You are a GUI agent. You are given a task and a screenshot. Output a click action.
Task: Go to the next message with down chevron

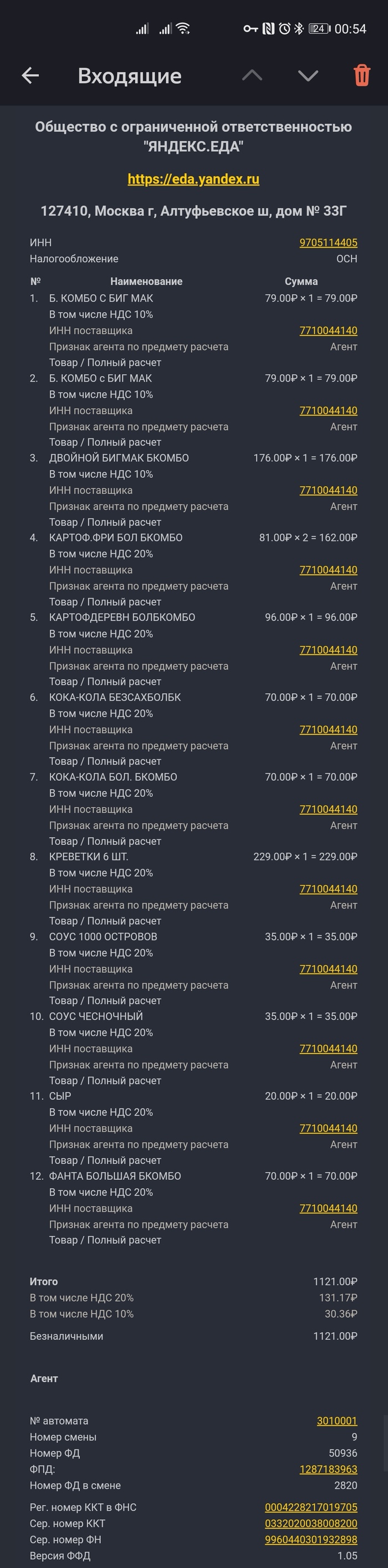pyautogui.click(x=308, y=75)
